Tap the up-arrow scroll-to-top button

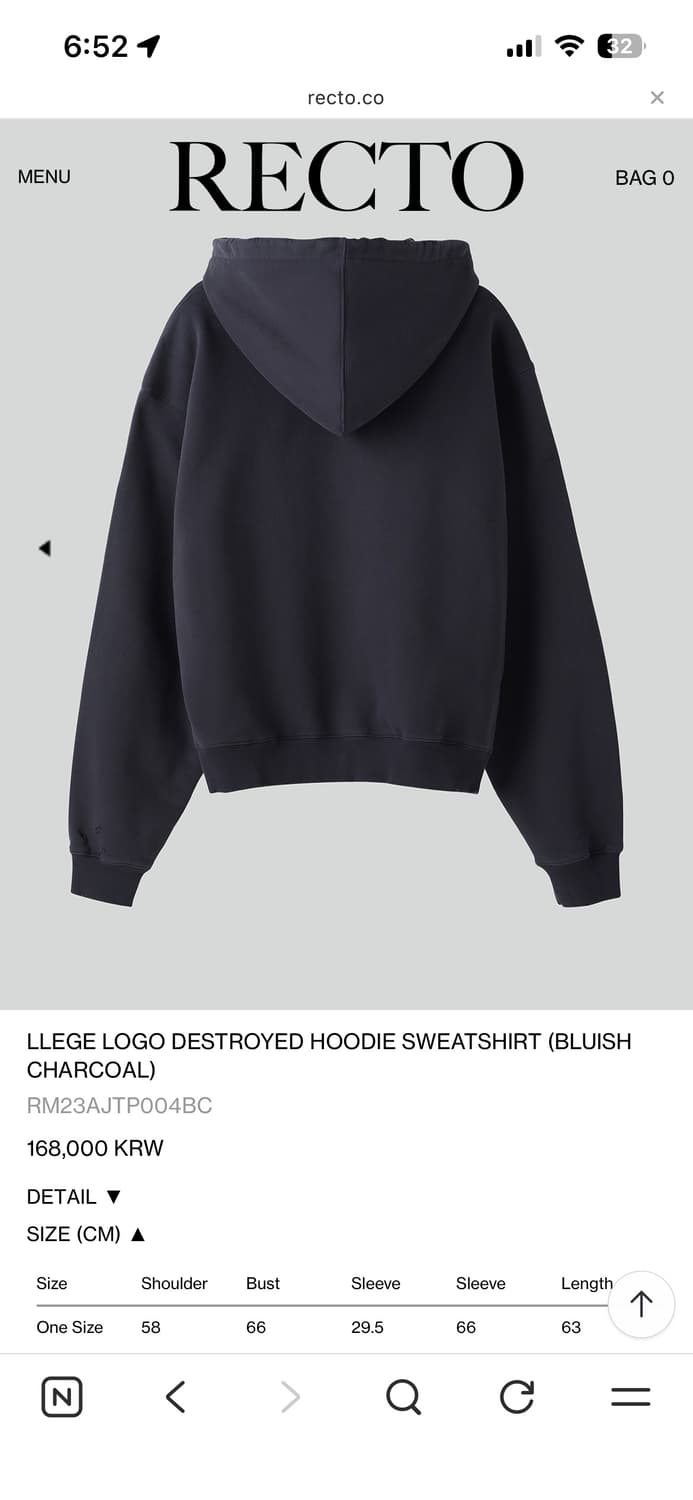tap(641, 1304)
